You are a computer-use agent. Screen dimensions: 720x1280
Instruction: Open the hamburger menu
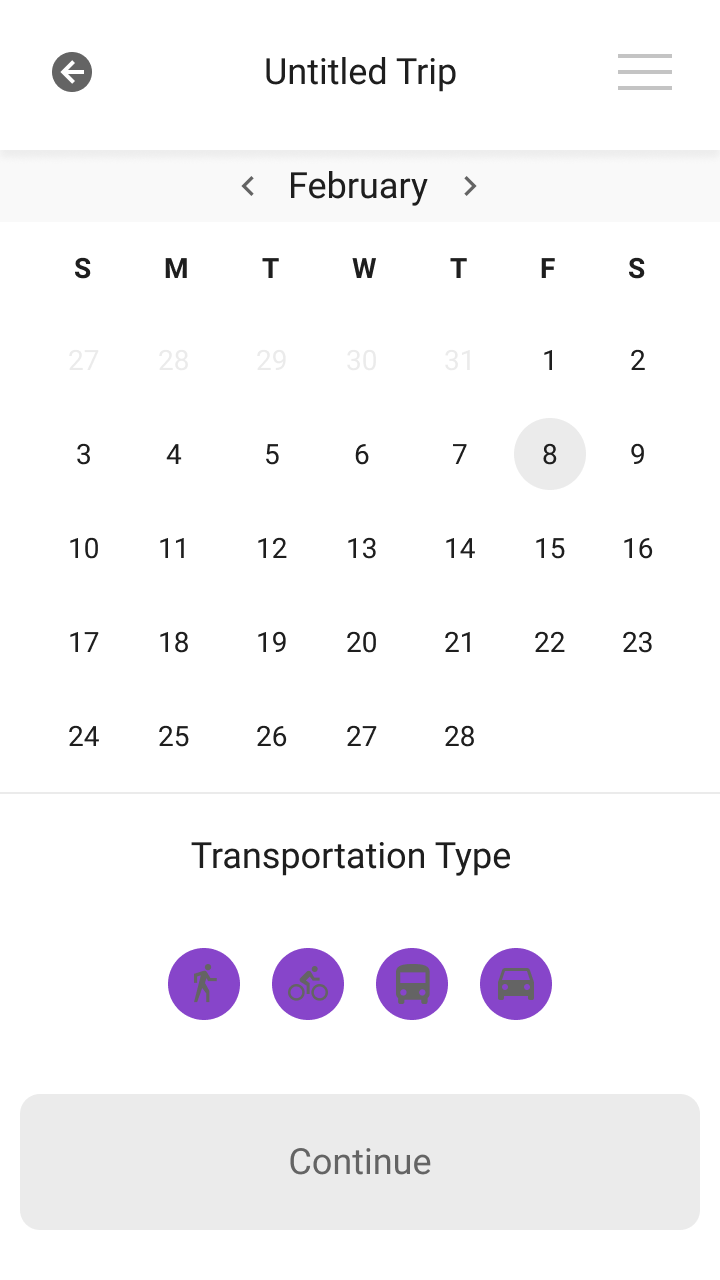tap(644, 72)
